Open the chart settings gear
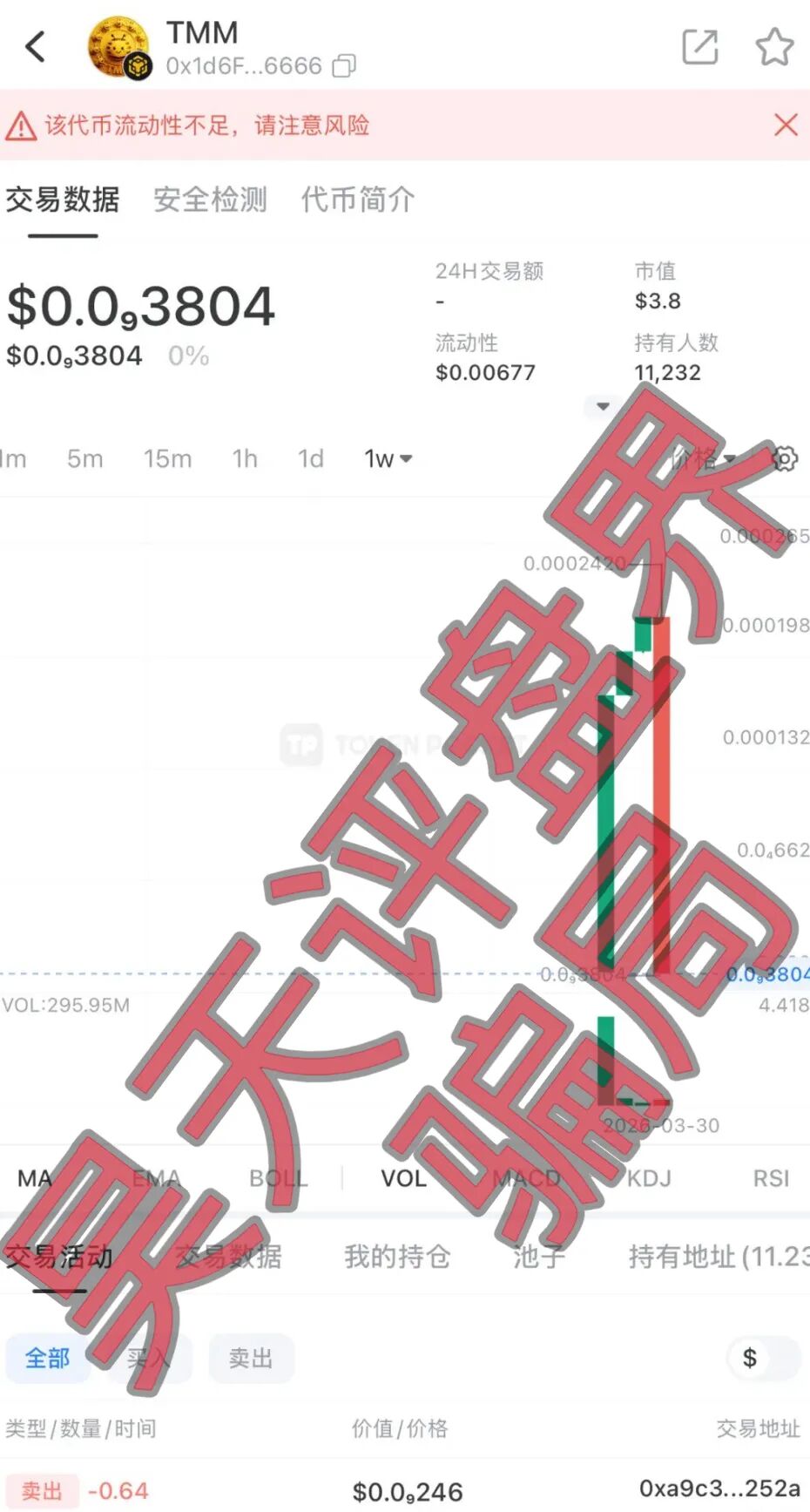This screenshot has width=810, height=1512. click(x=785, y=458)
